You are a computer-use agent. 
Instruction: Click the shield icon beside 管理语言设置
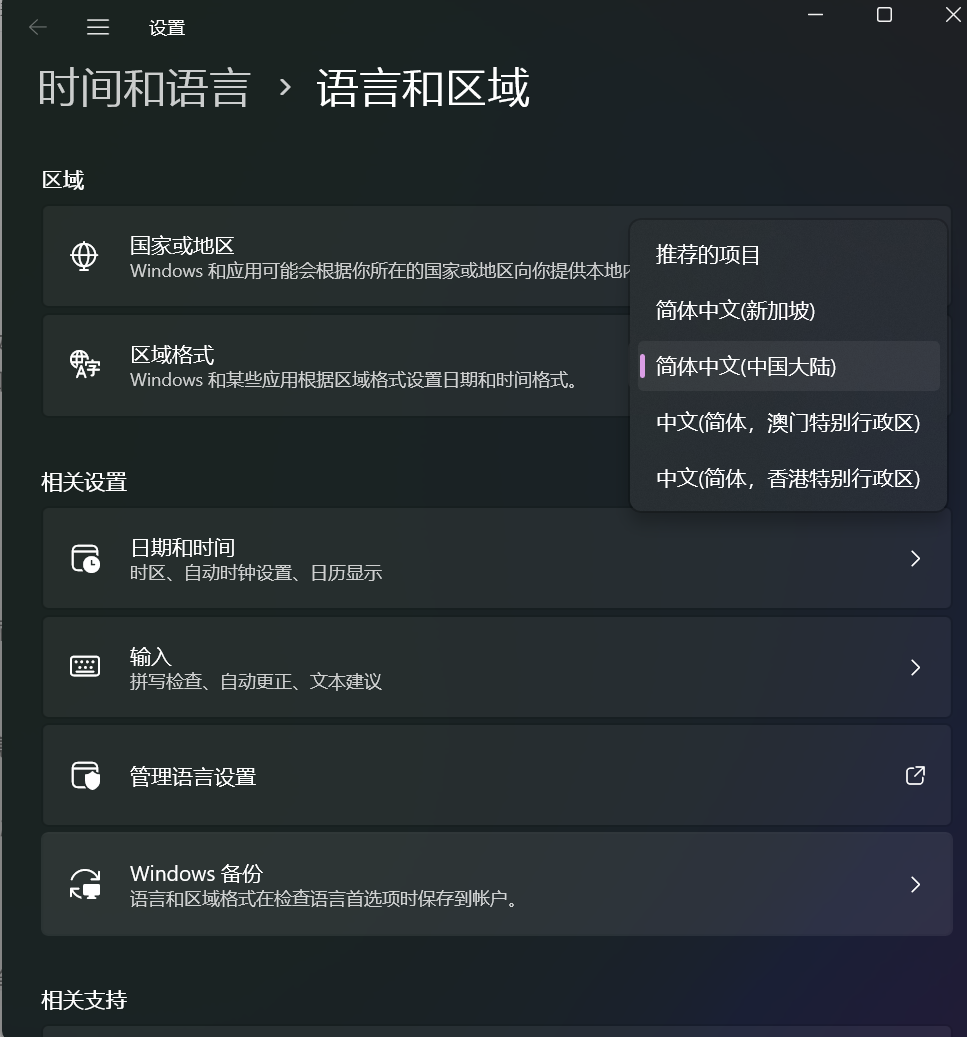88,775
